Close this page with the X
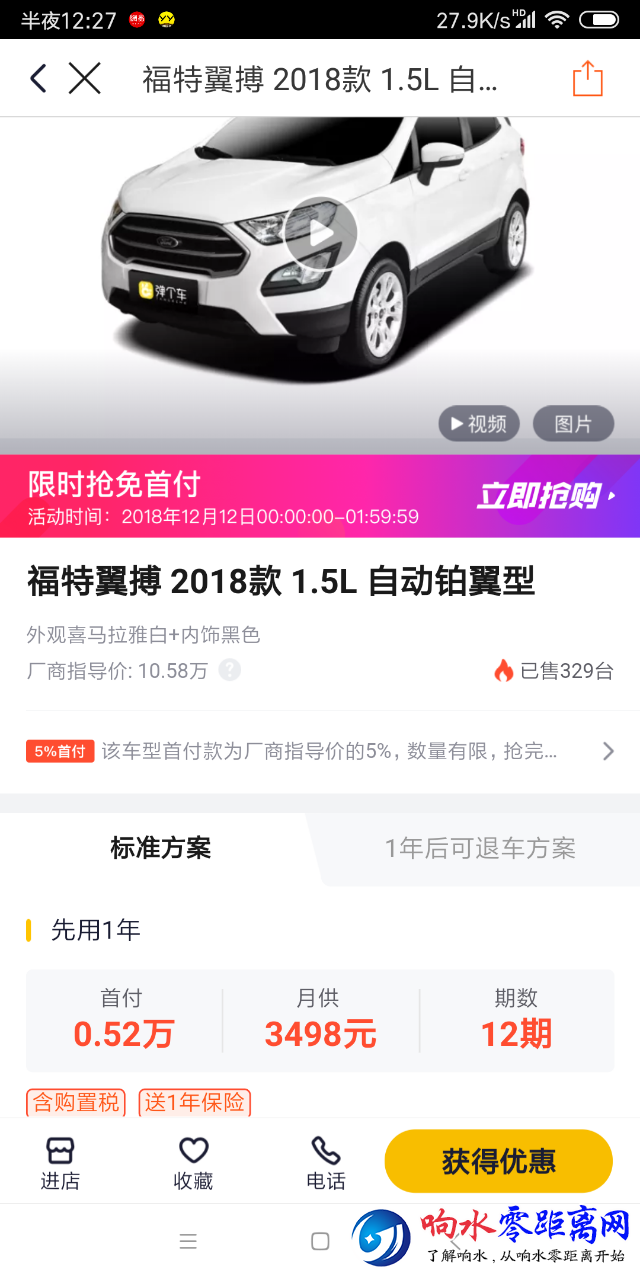The height and width of the screenshot is (1280, 640). 85,78
